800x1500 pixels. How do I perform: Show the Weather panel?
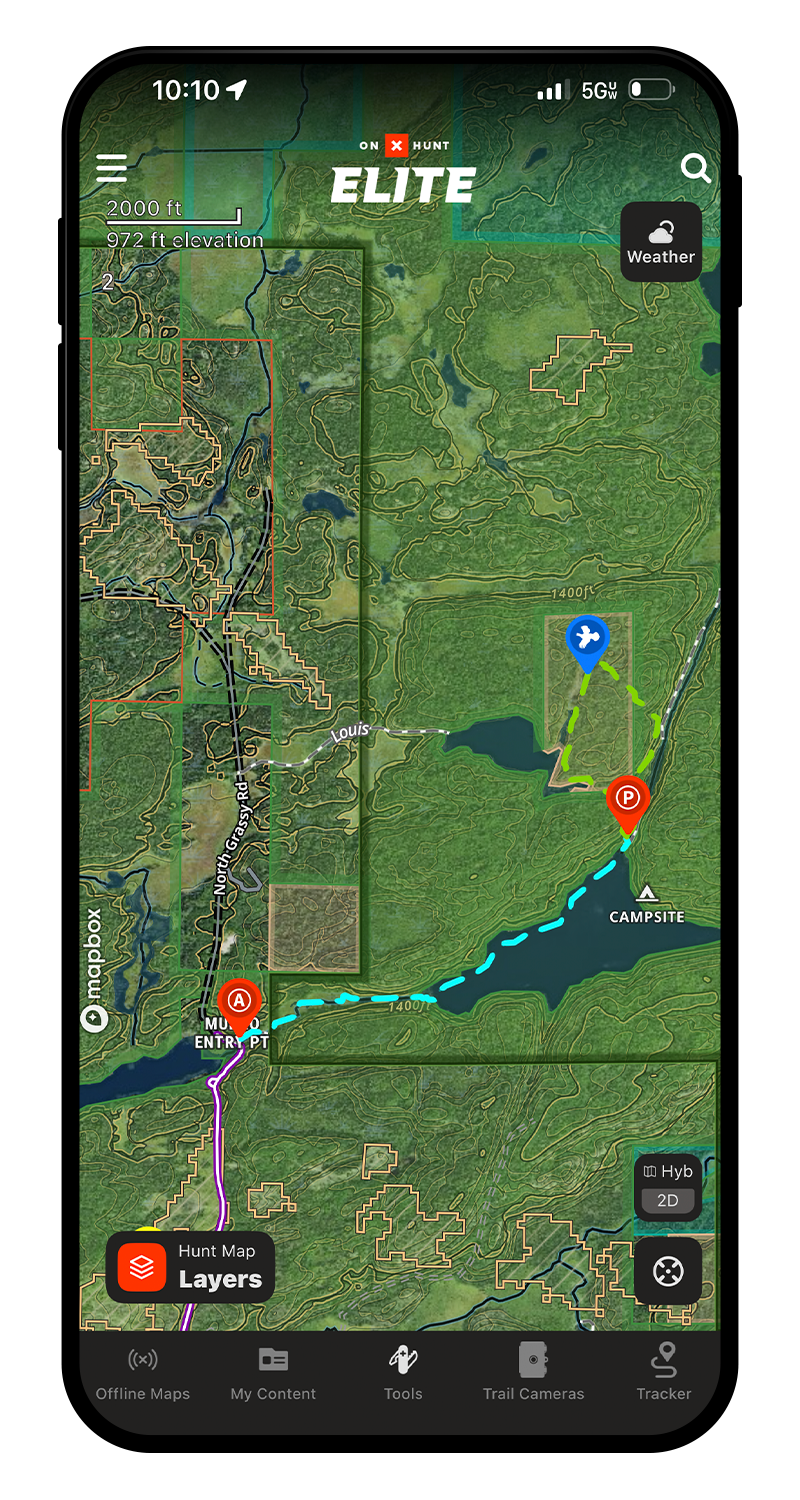(x=661, y=242)
